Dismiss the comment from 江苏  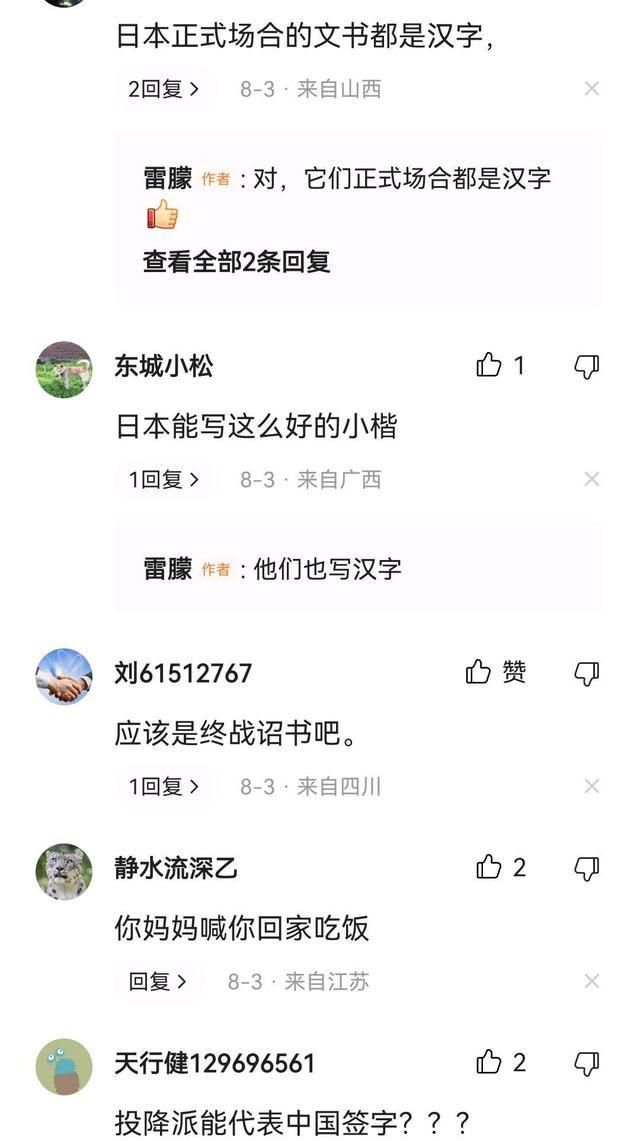coord(592,981)
